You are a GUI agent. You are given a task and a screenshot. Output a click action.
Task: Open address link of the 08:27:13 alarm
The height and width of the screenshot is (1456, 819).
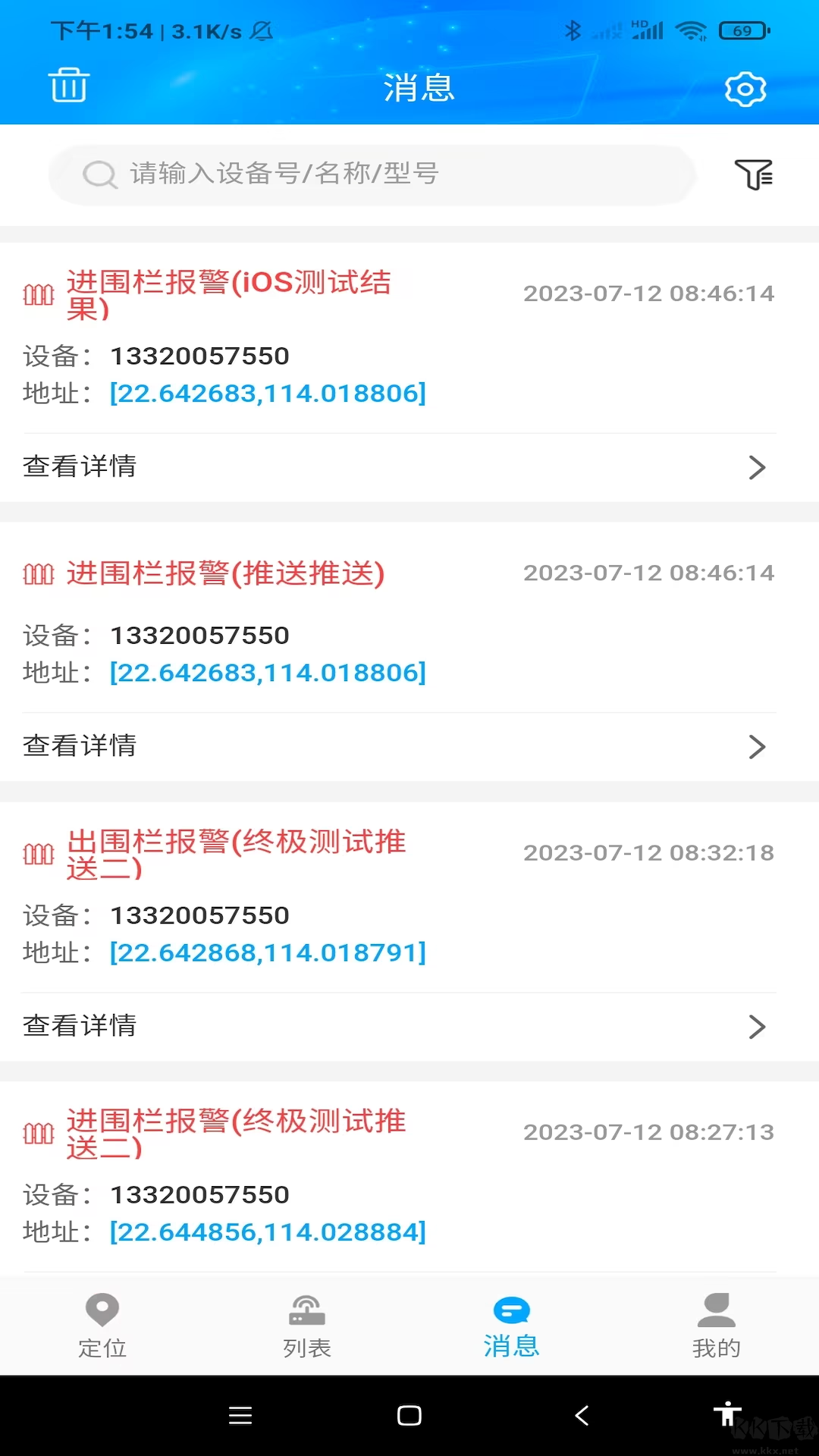click(268, 1232)
